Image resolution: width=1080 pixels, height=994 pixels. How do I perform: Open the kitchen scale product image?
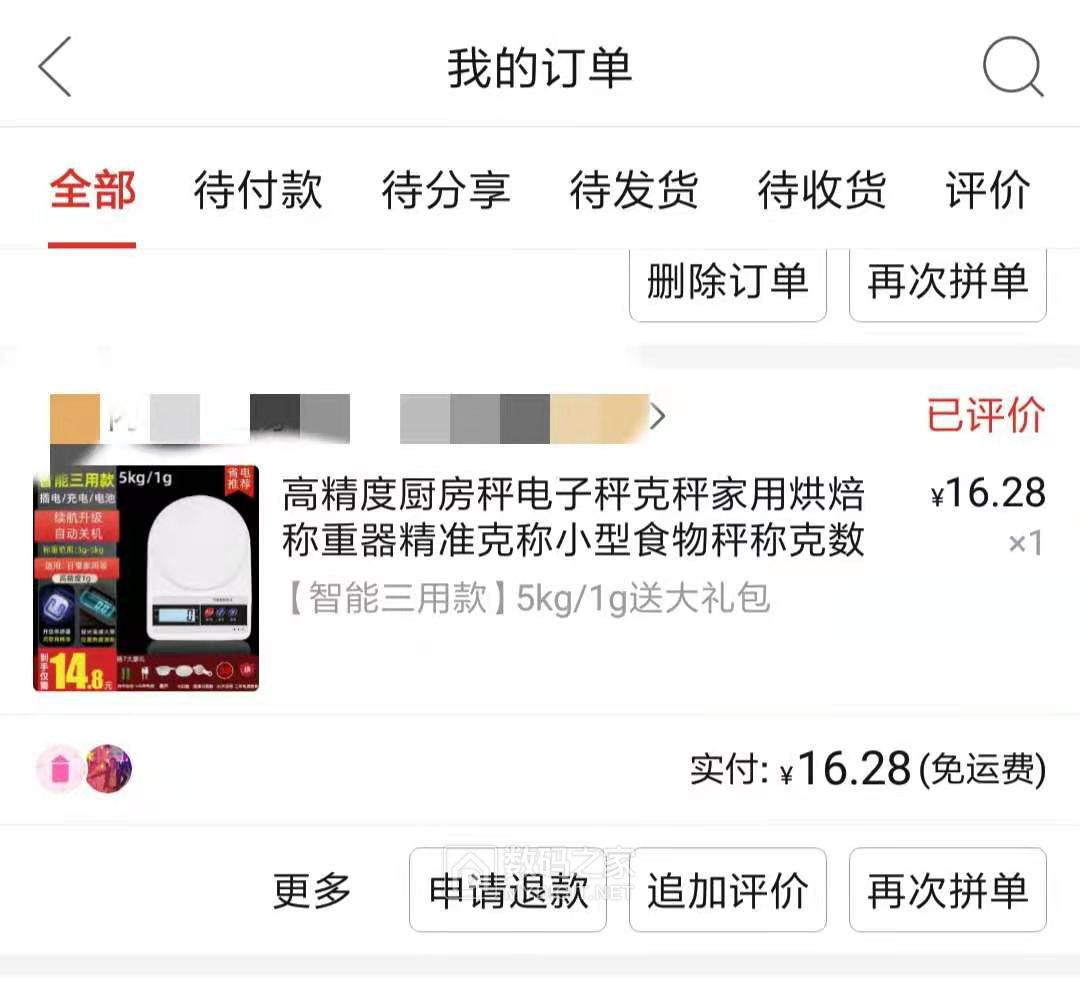point(146,578)
